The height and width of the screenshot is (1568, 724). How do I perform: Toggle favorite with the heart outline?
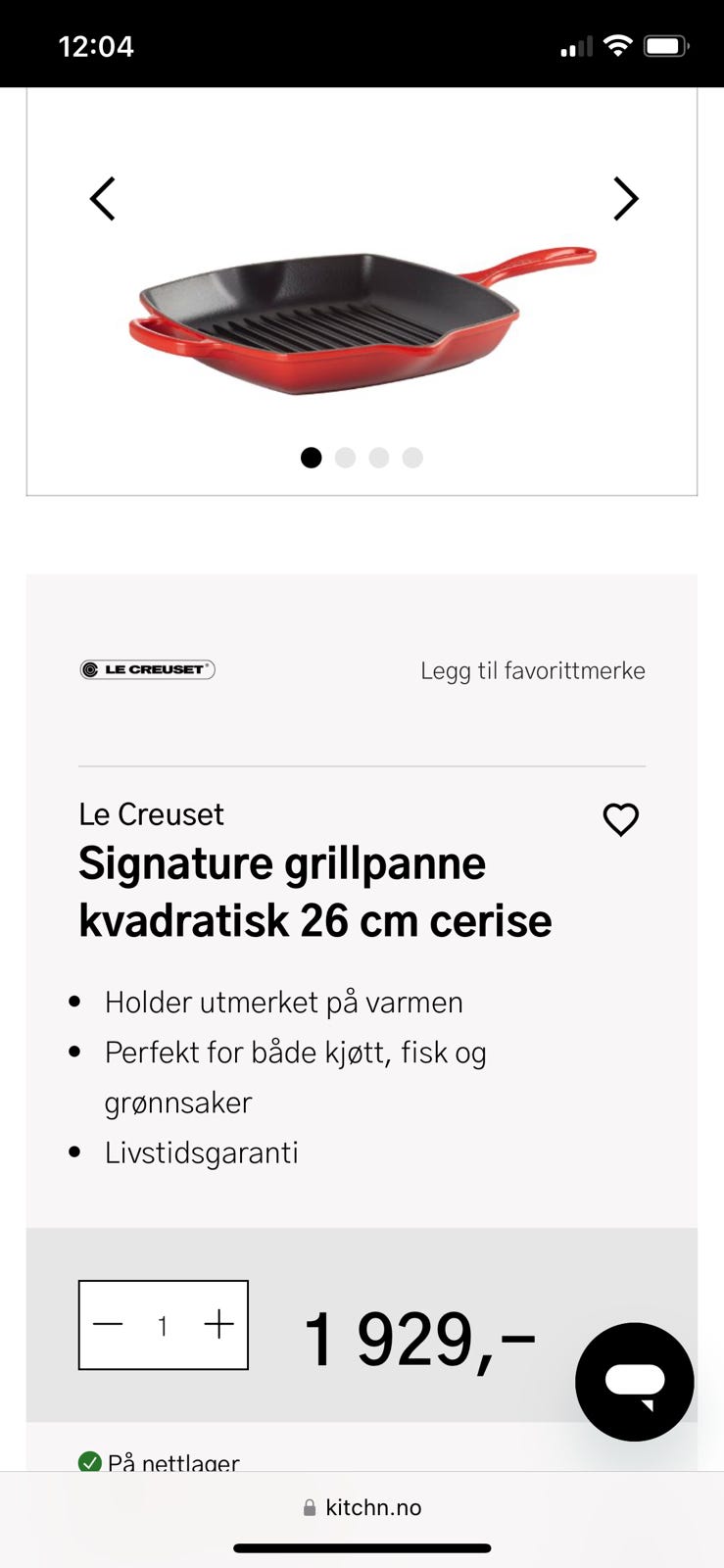click(620, 820)
